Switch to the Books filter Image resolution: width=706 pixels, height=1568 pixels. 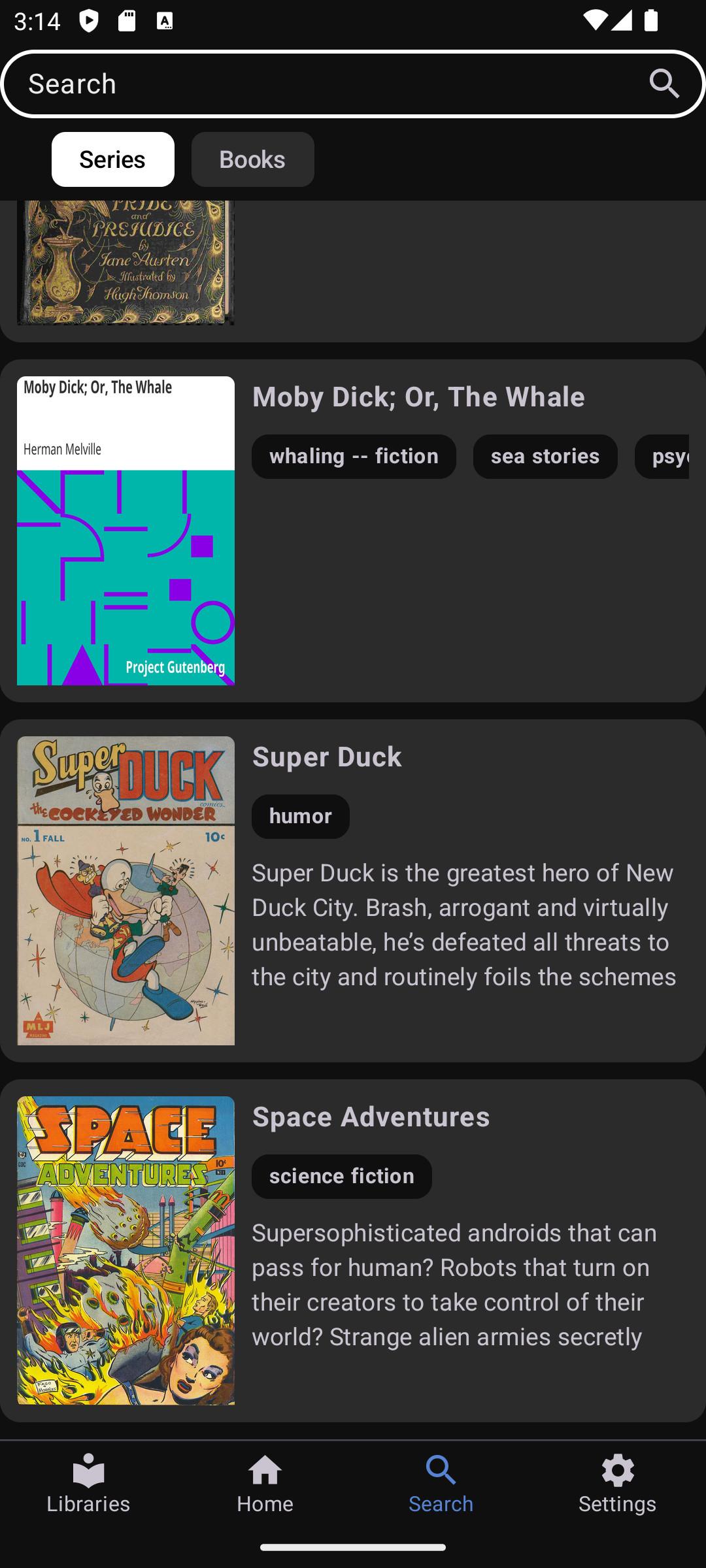pyautogui.click(x=252, y=159)
